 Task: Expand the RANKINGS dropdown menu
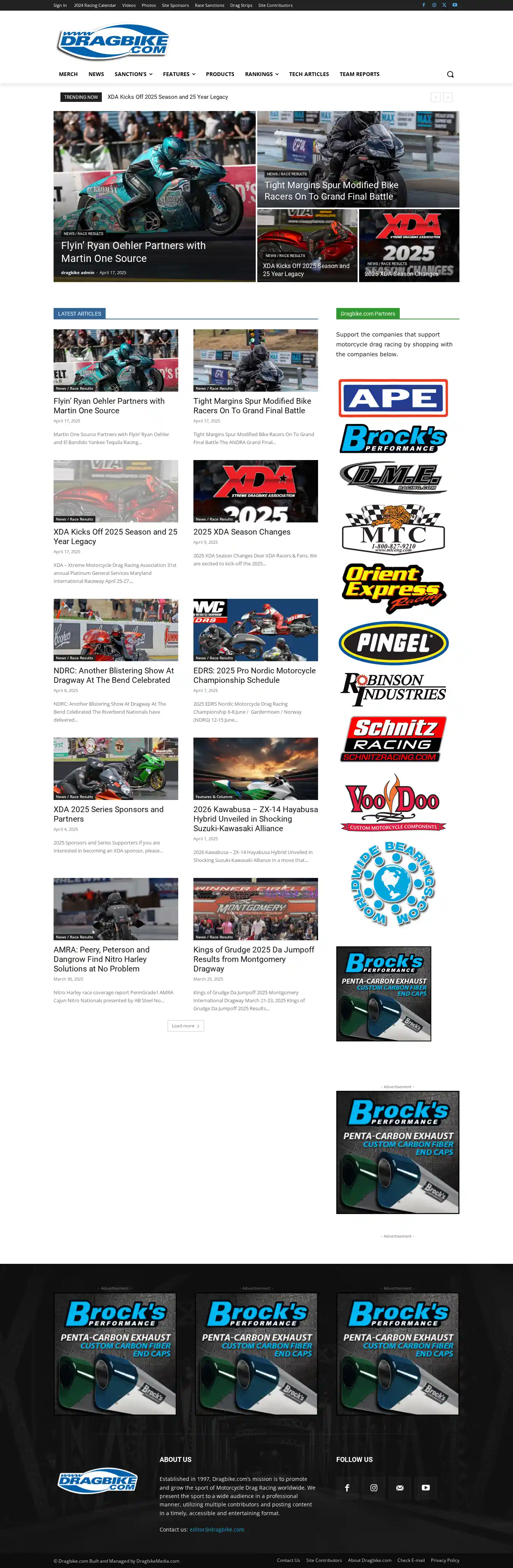coord(261,74)
